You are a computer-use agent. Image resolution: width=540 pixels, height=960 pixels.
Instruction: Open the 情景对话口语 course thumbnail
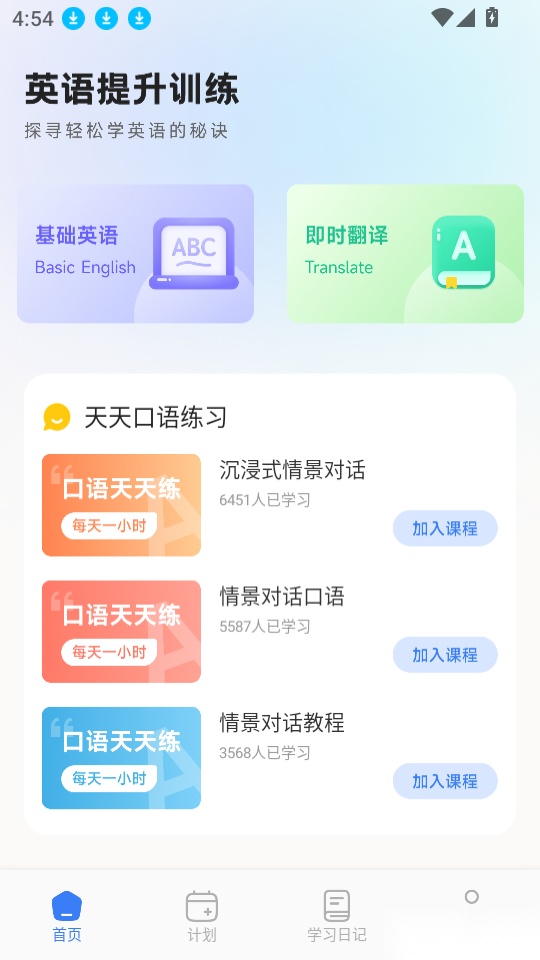[x=121, y=632]
